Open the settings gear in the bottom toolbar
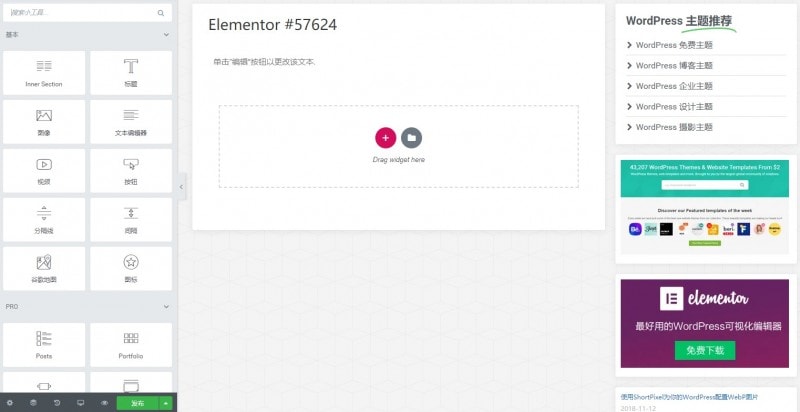 (x=10, y=403)
